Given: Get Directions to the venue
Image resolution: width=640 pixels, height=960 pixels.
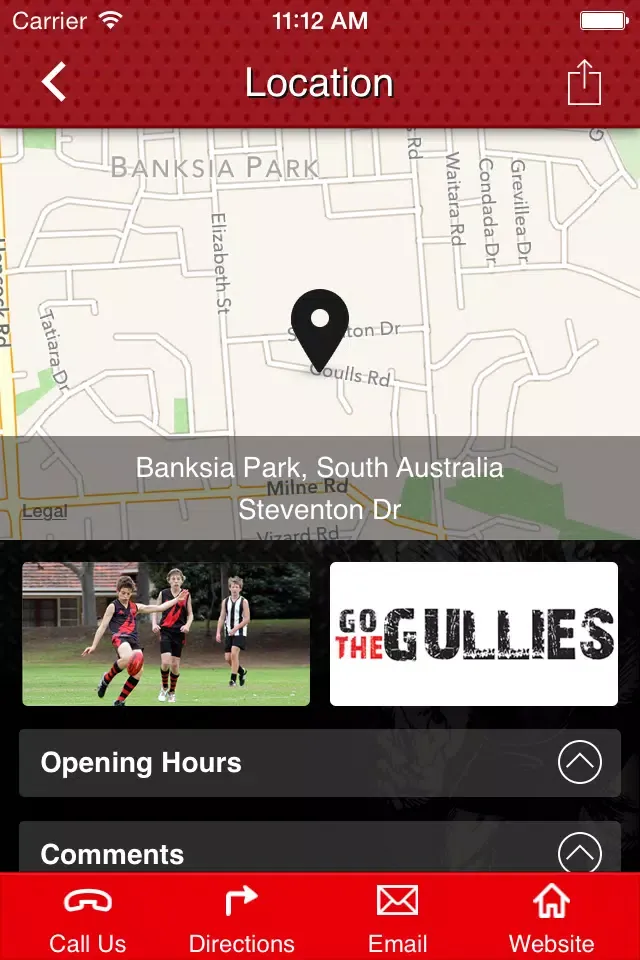Looking at the screenshot, I should [241, 918].
